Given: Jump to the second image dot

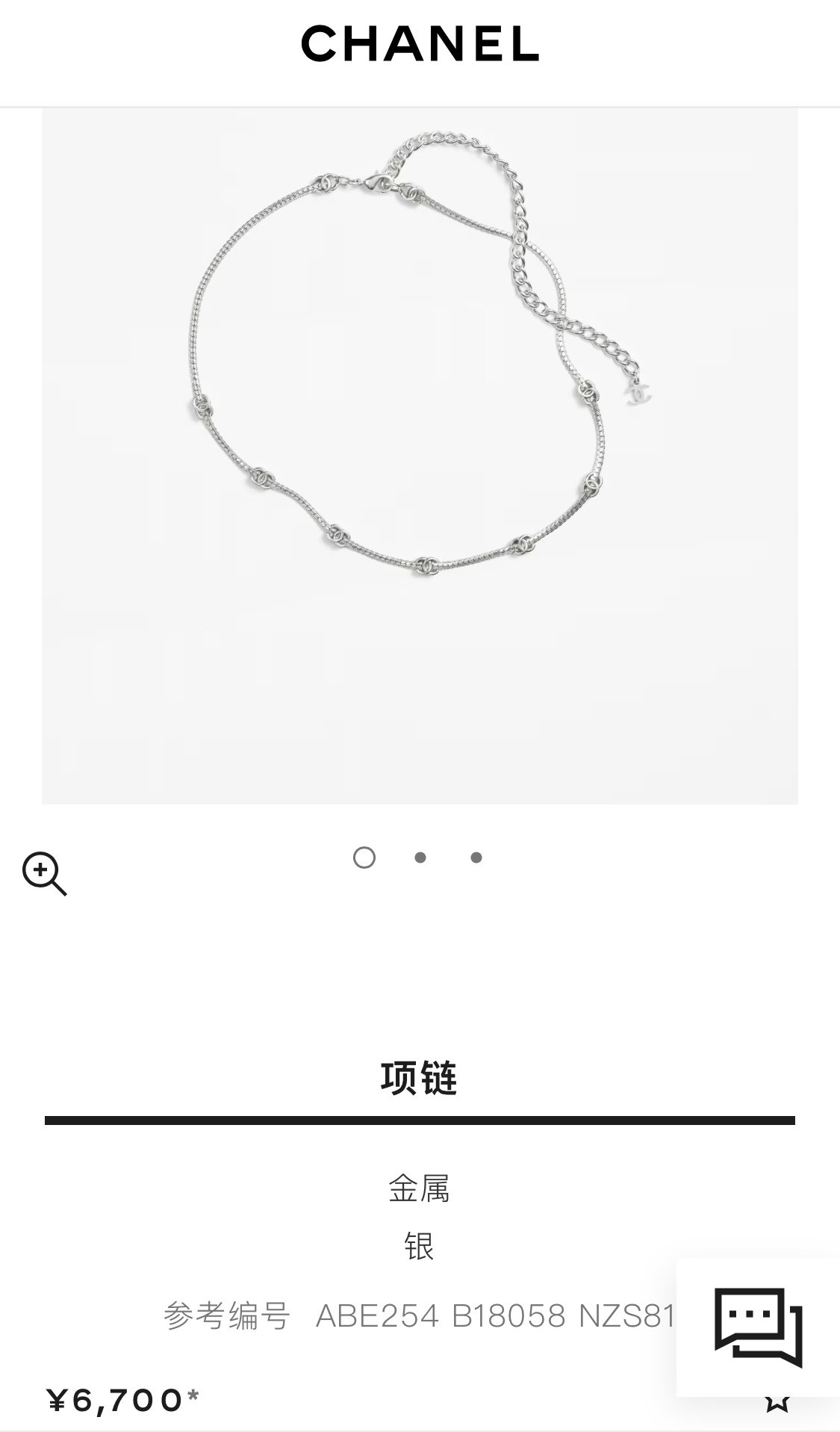Looking at the screenshot, I should (x=420, y=858).
